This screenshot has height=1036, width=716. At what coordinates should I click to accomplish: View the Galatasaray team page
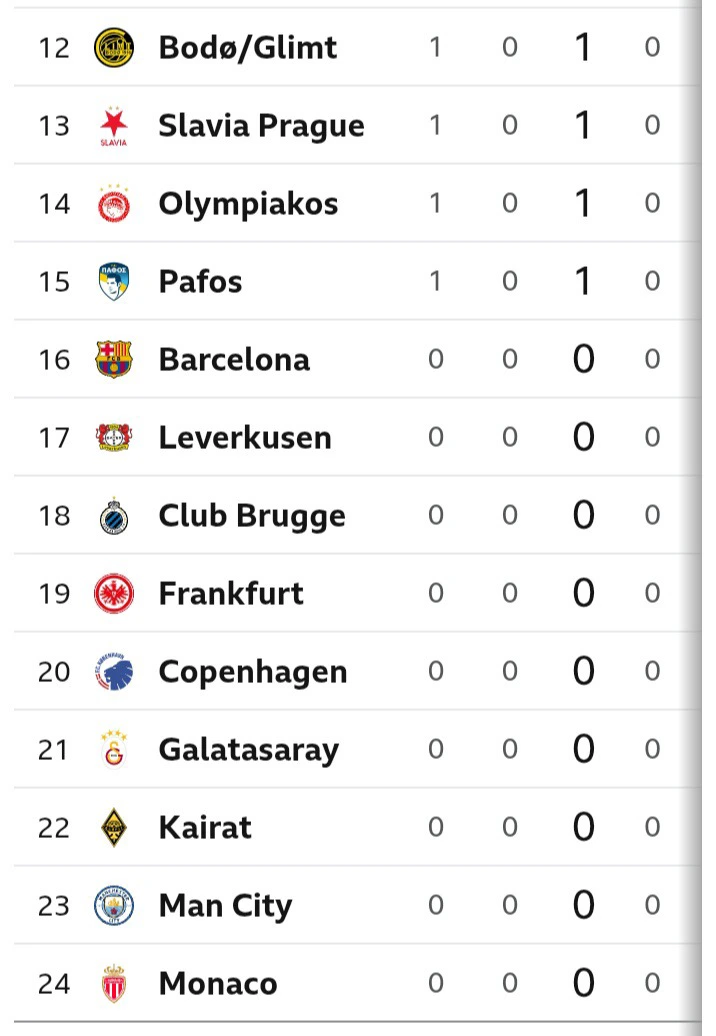pos(248,749)
